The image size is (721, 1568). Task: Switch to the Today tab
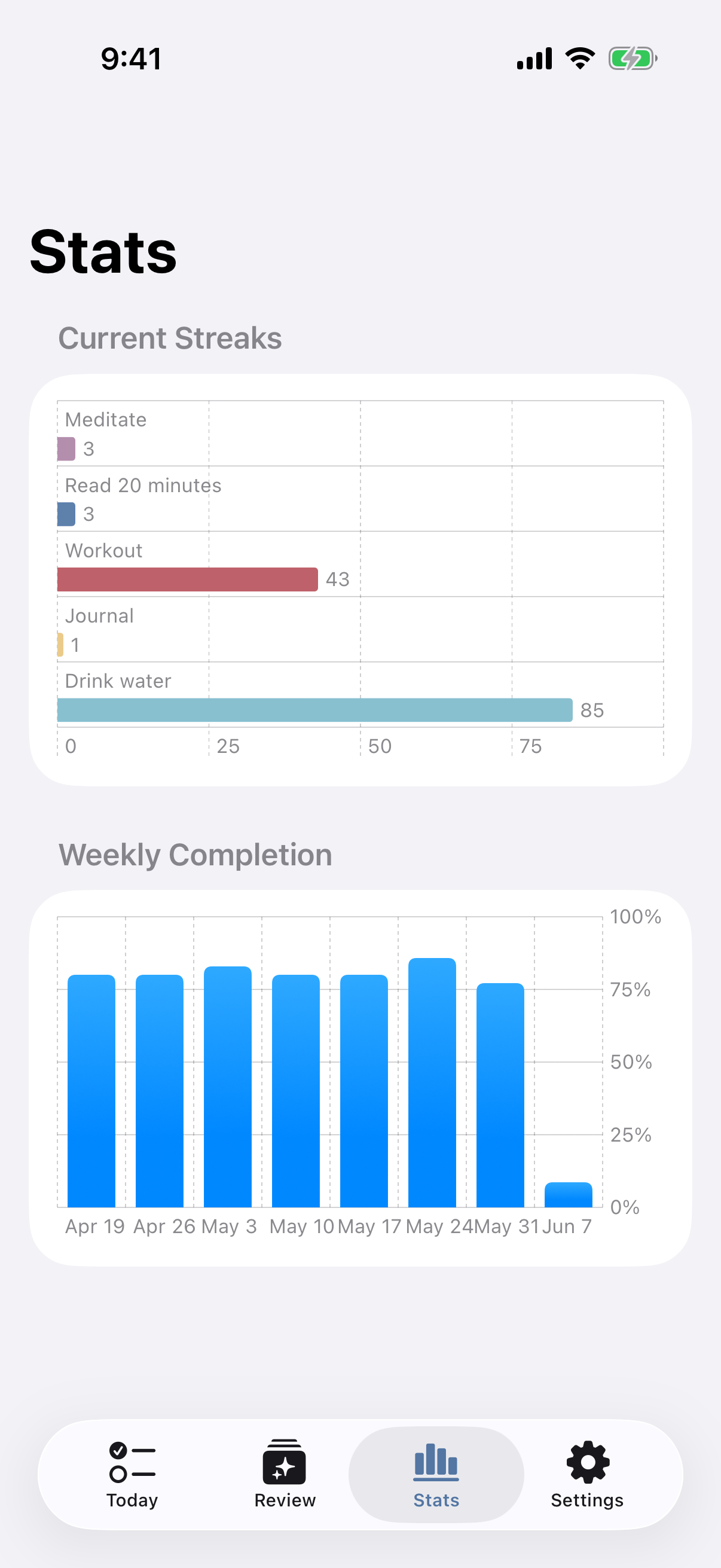[x=132, y=1474]
